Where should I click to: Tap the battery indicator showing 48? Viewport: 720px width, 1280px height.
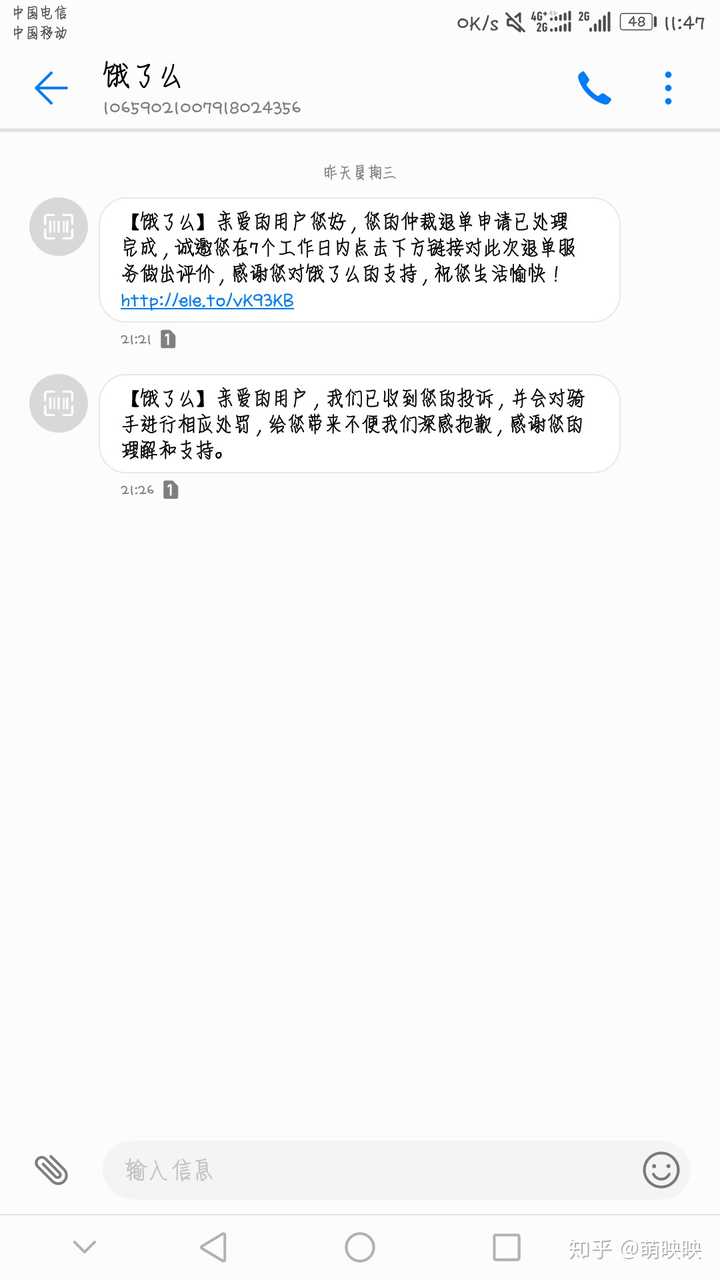pos(637,20)
